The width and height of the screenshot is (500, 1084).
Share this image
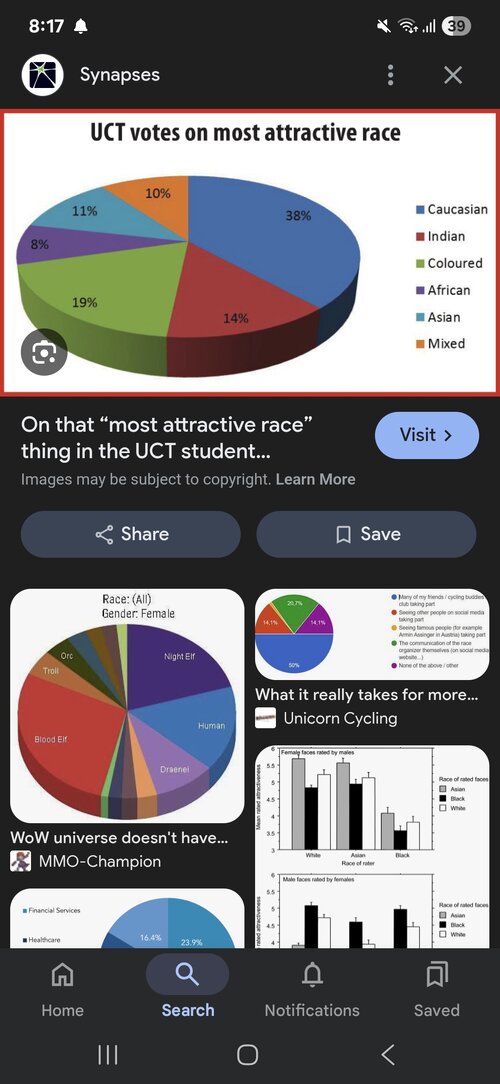131,534
